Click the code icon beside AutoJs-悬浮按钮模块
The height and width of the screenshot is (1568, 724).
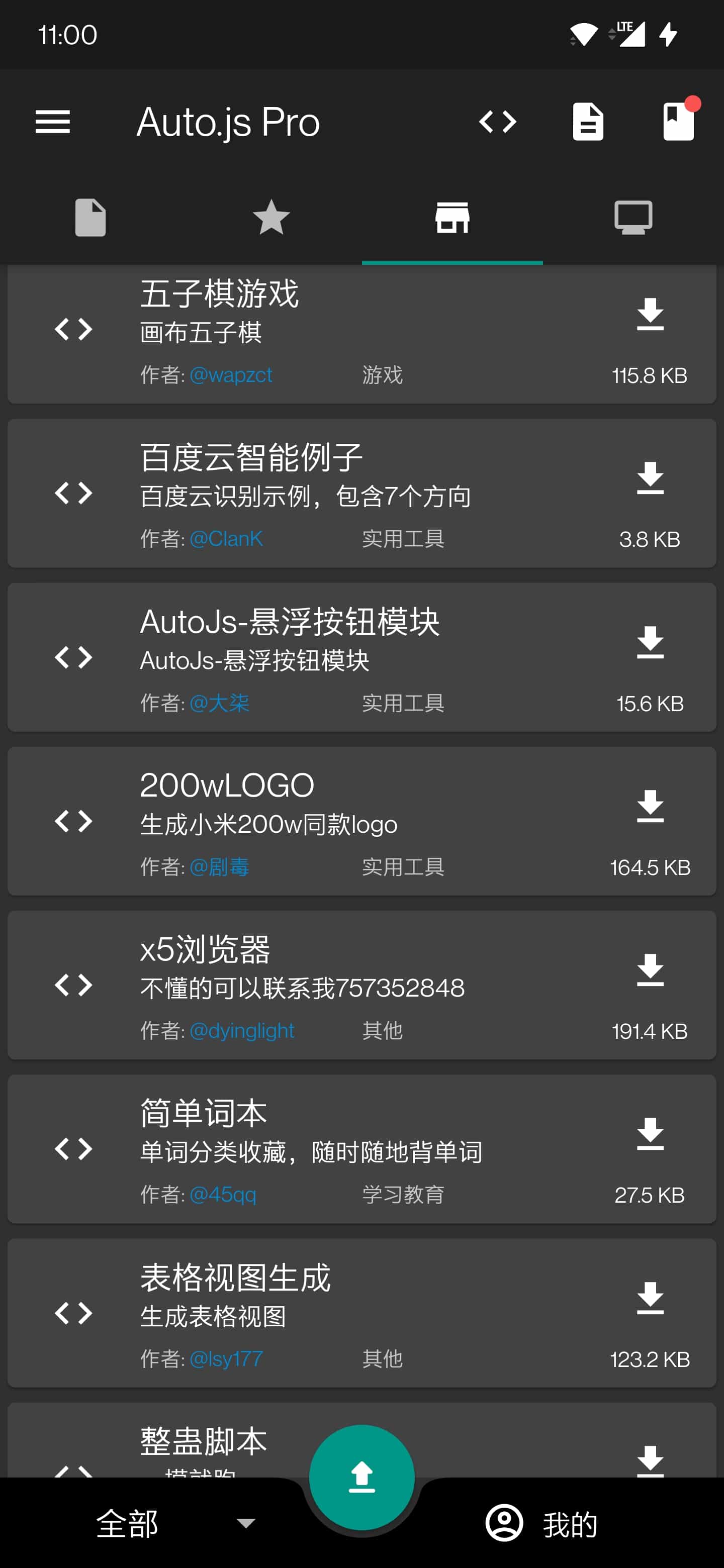click(x=74, y=656)
